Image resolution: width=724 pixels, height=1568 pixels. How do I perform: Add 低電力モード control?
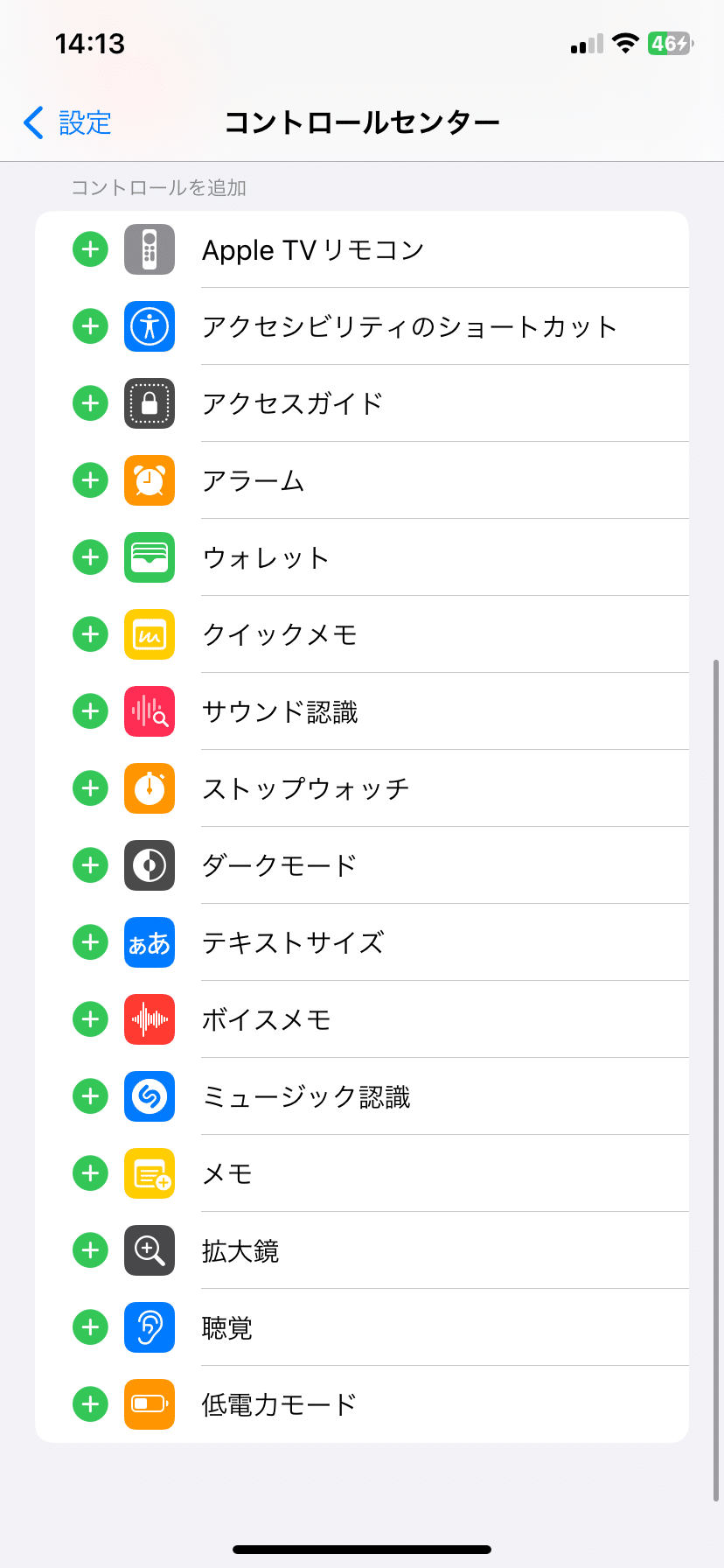(x=90, y=1404)
